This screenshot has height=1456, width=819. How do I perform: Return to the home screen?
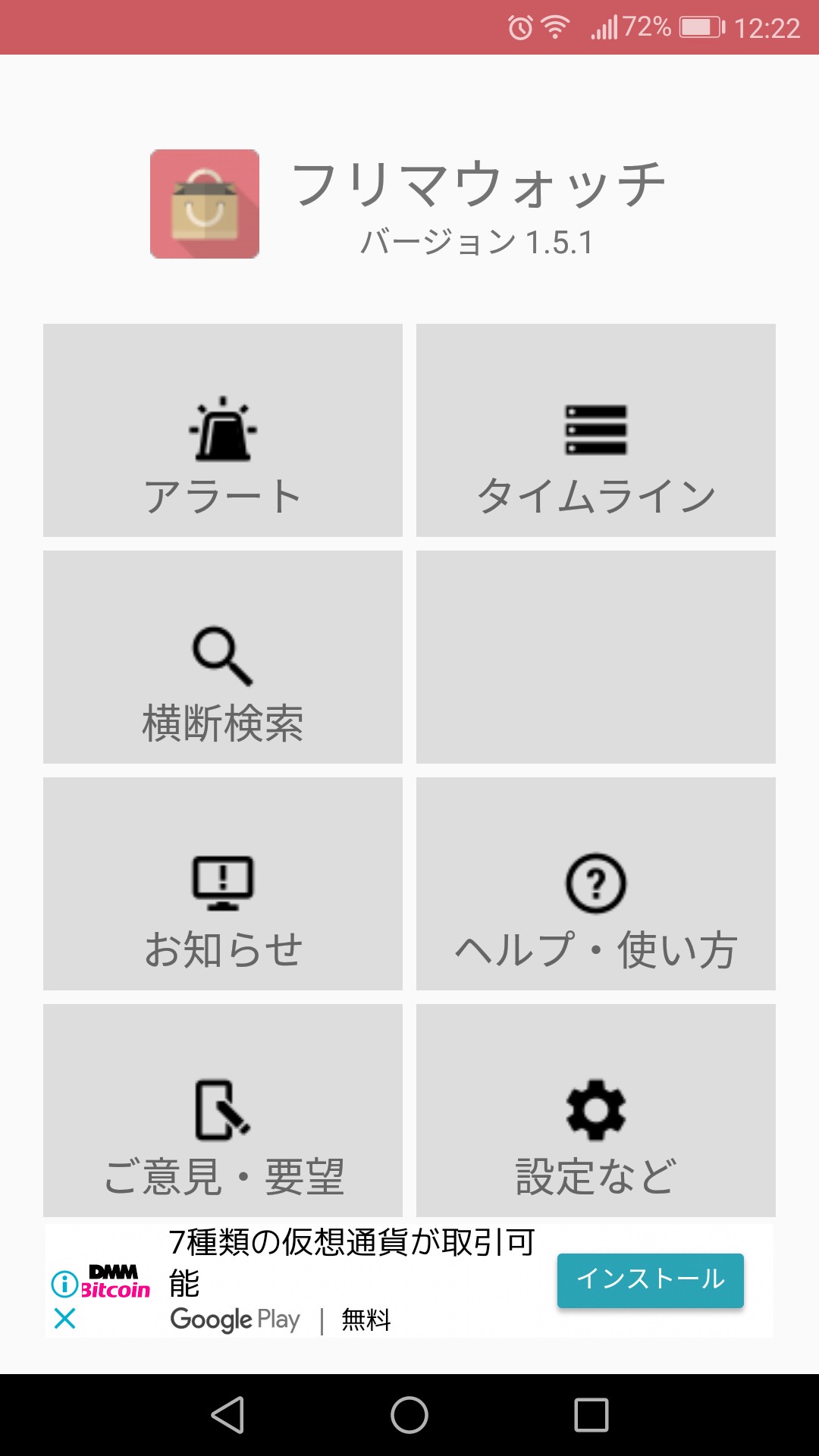coord(409,1415)
